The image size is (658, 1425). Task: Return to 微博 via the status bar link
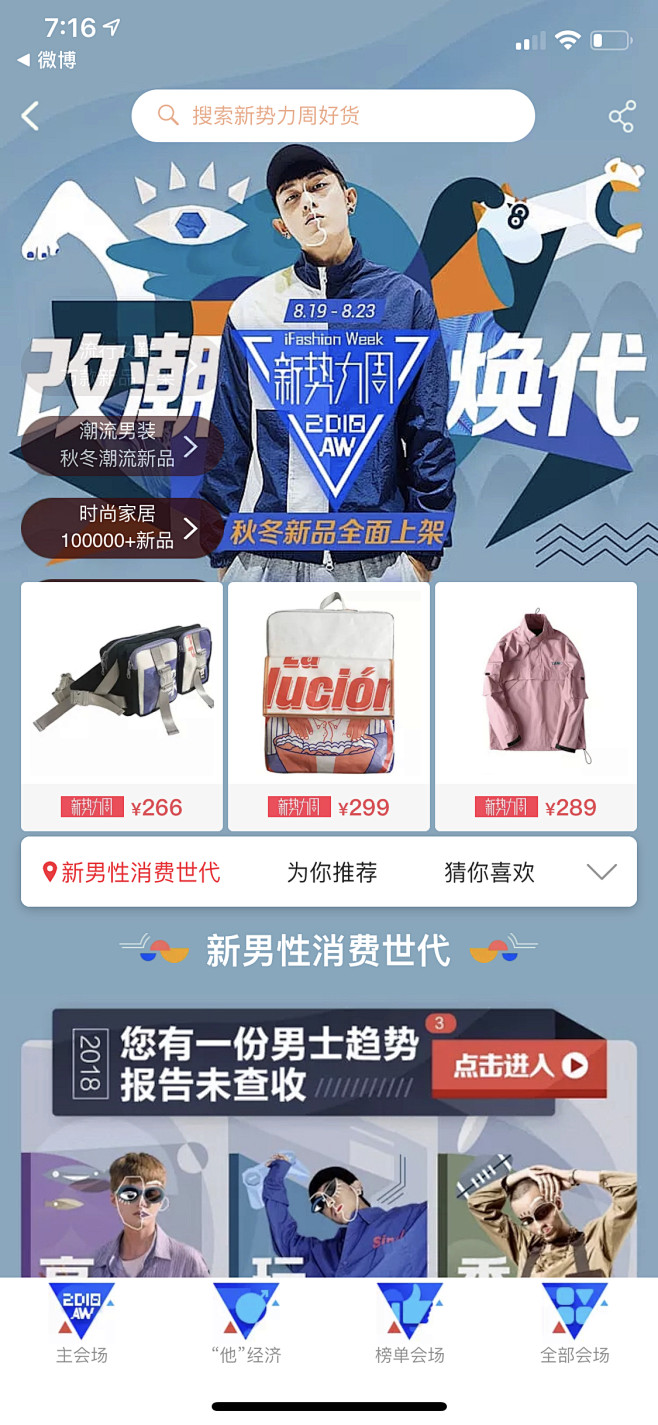47,60
